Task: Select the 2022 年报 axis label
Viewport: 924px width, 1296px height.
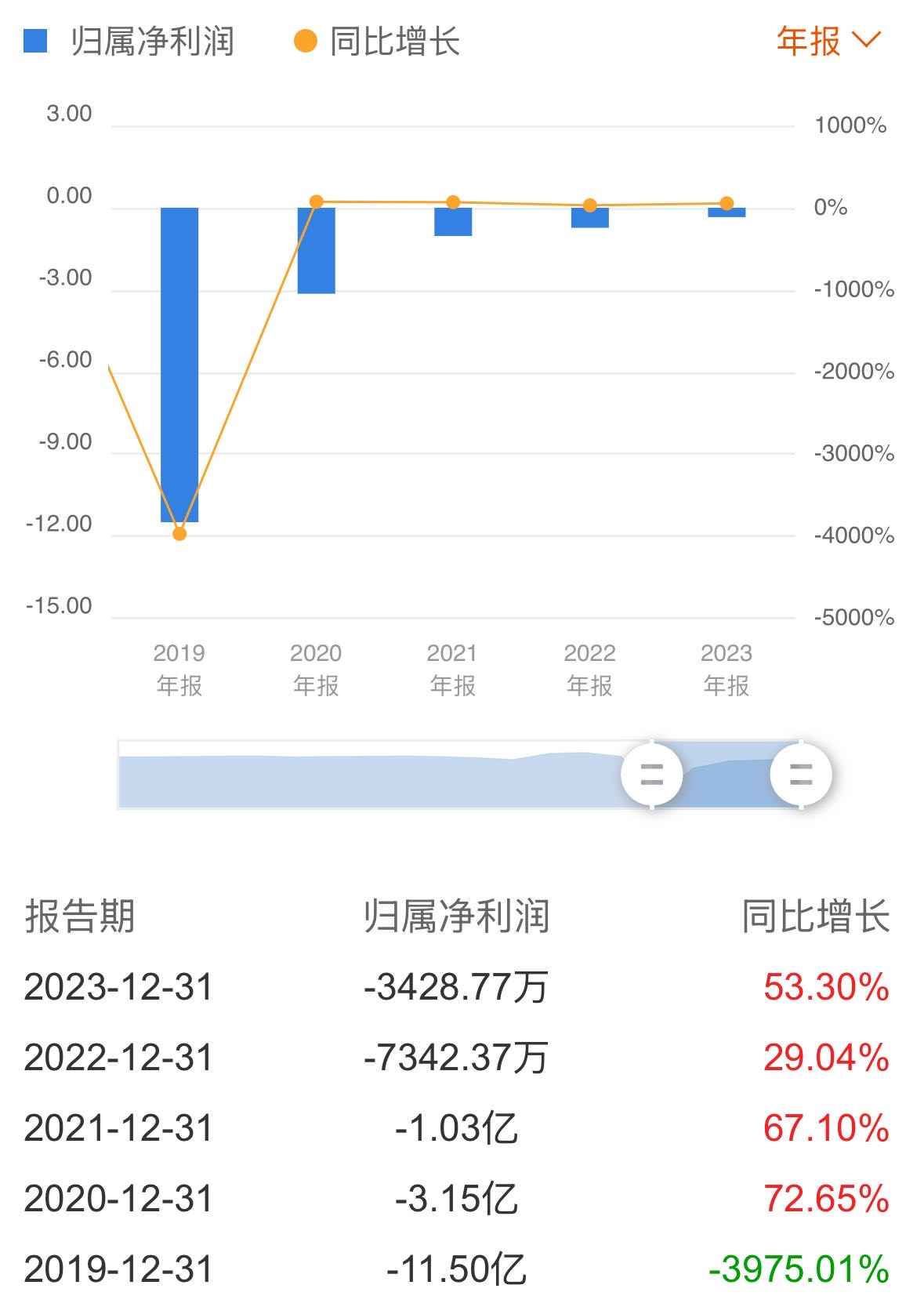Action: pos(588,667)
